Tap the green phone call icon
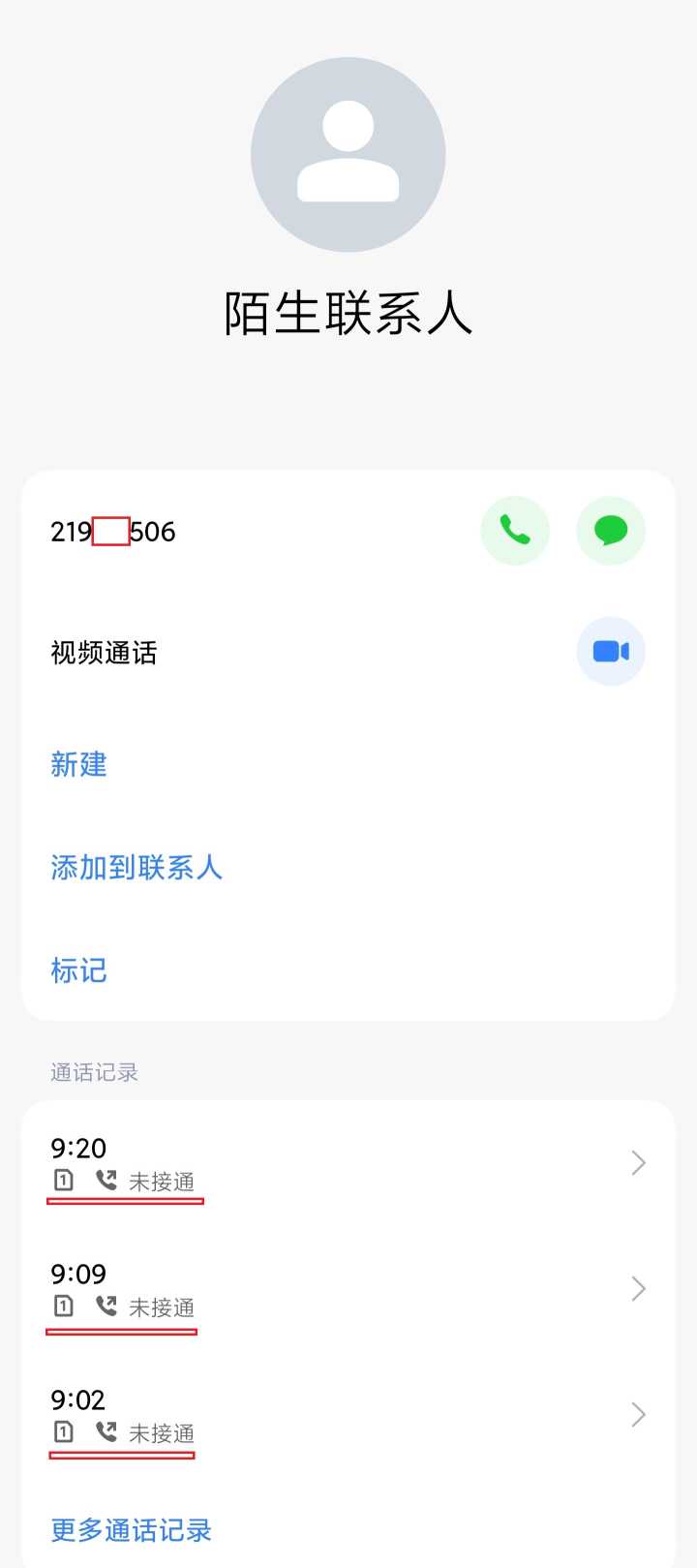Viewport: 697px width, 1568px height. click(515, 530)
